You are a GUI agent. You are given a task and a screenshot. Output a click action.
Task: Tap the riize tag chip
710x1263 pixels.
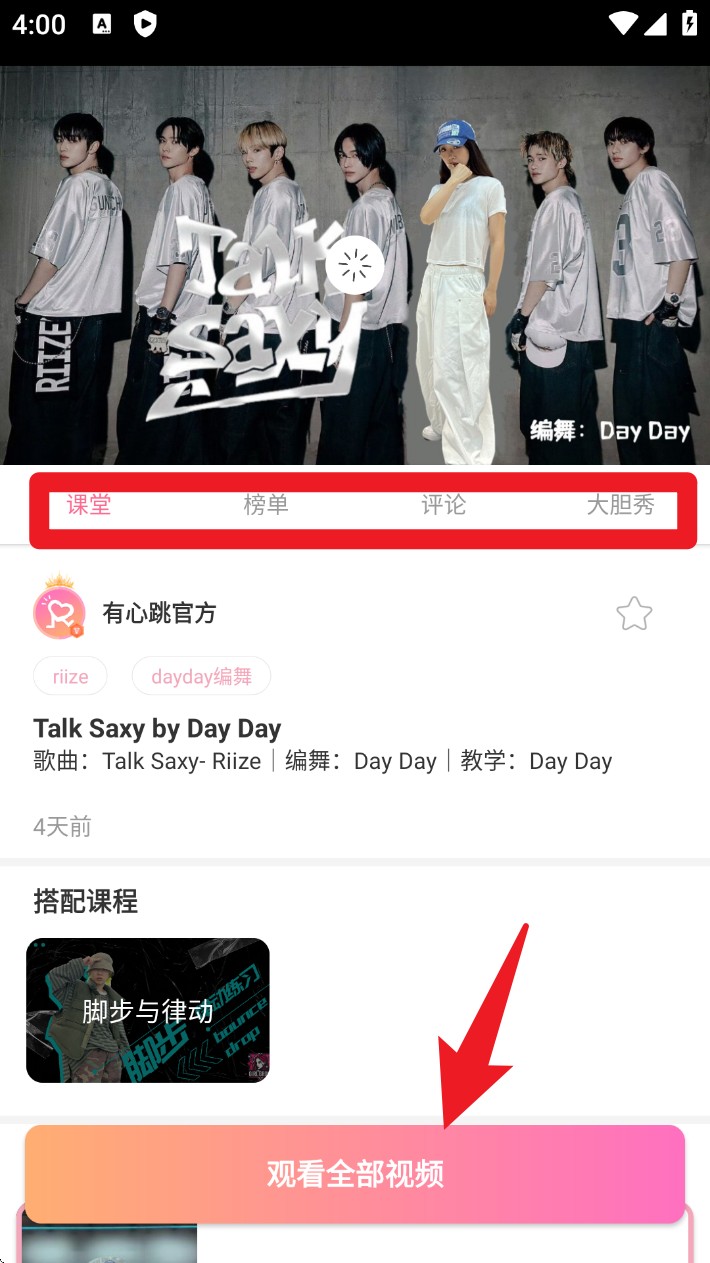[70, 676]
